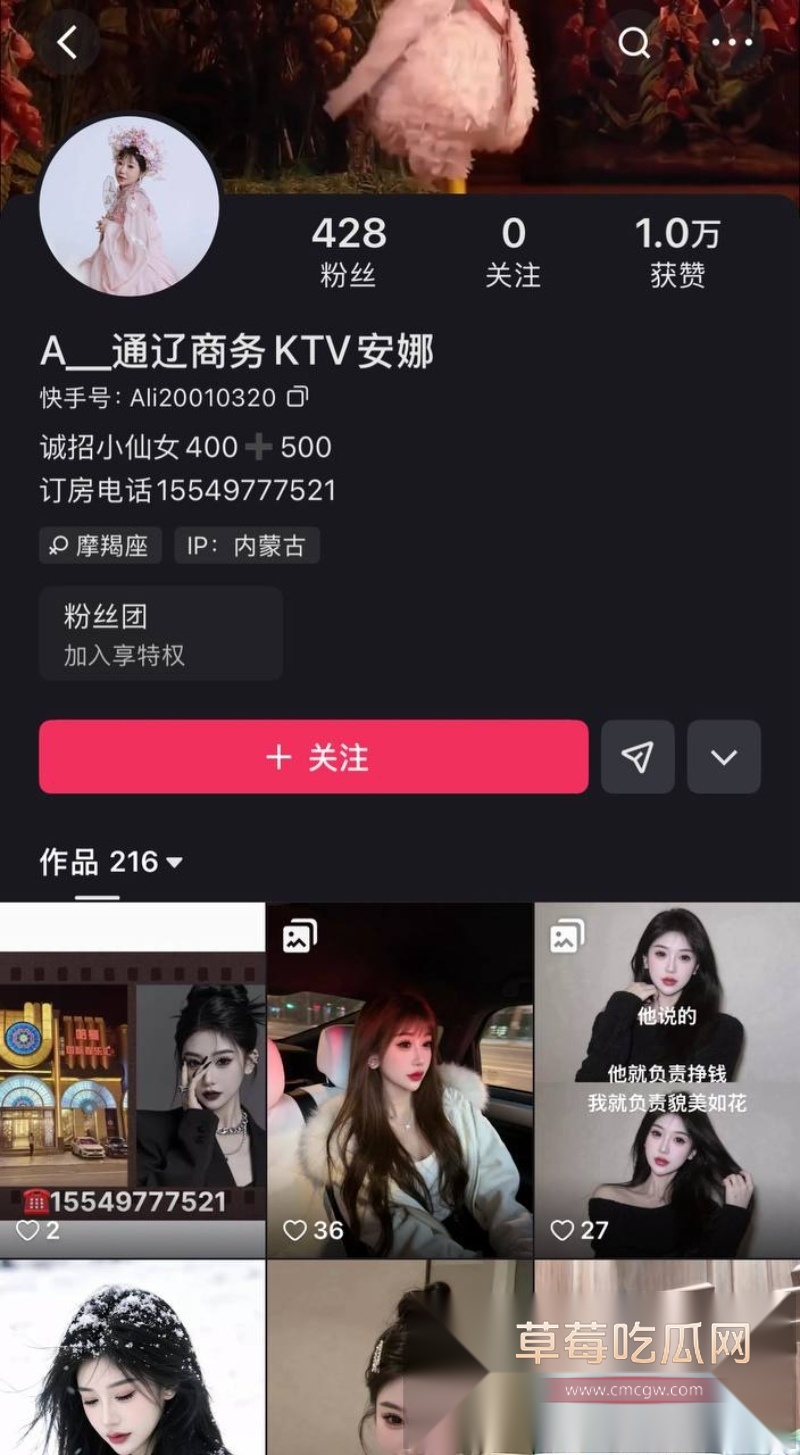Collapse the profile via the down arrow button
This screenshot has height=1455, width=800.
(723, 757)
